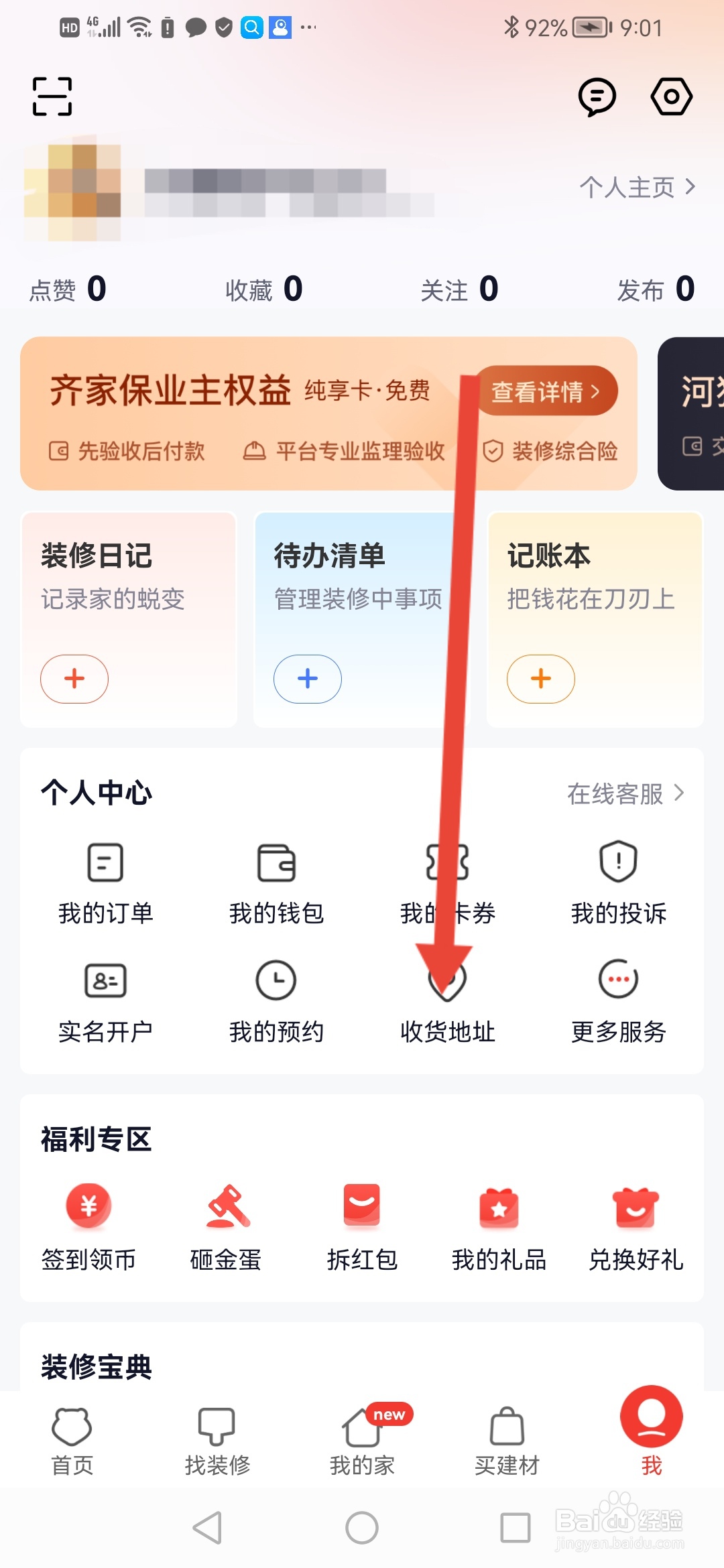The width and height of the screenshot is (724, 1568).
Task: Open 查看详情 on the membership banner
Action: tap(546, 391)
